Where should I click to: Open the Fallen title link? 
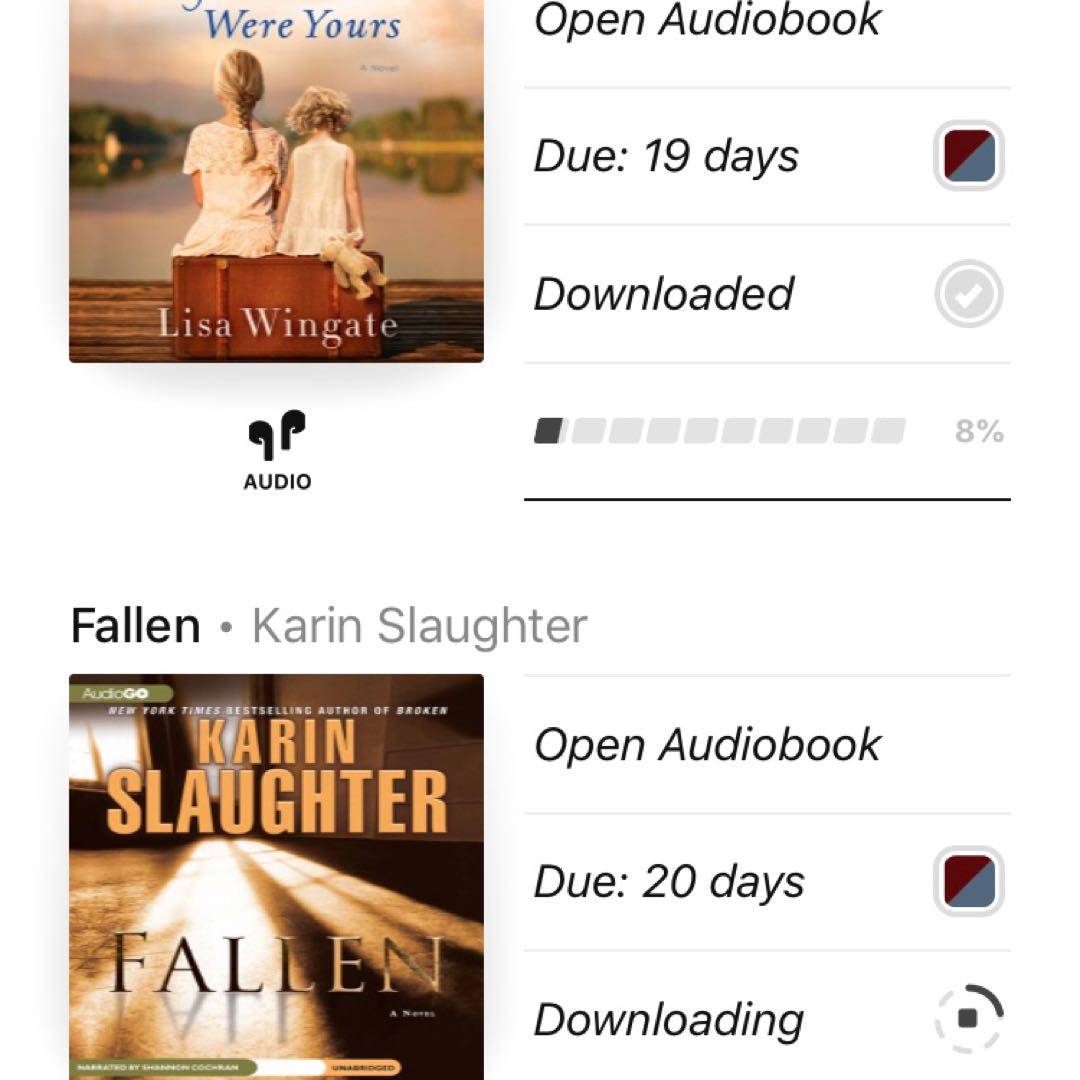point(135,626)
